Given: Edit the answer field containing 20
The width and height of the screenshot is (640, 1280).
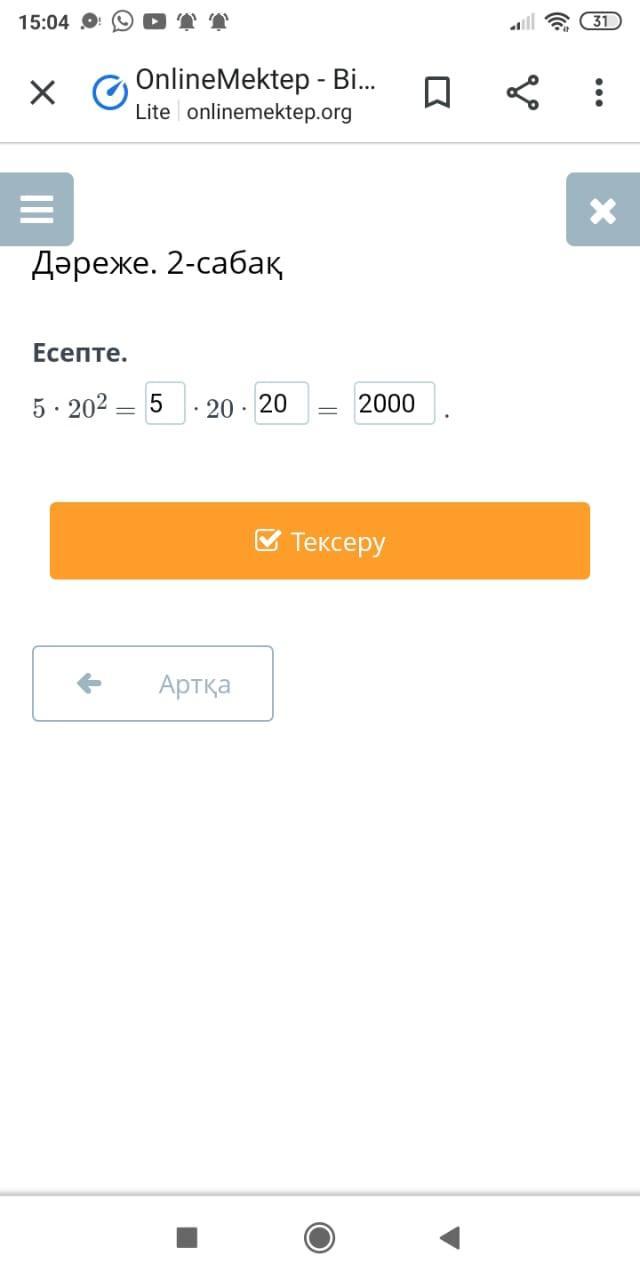Looking at the screenshot, I should (282, 404).
